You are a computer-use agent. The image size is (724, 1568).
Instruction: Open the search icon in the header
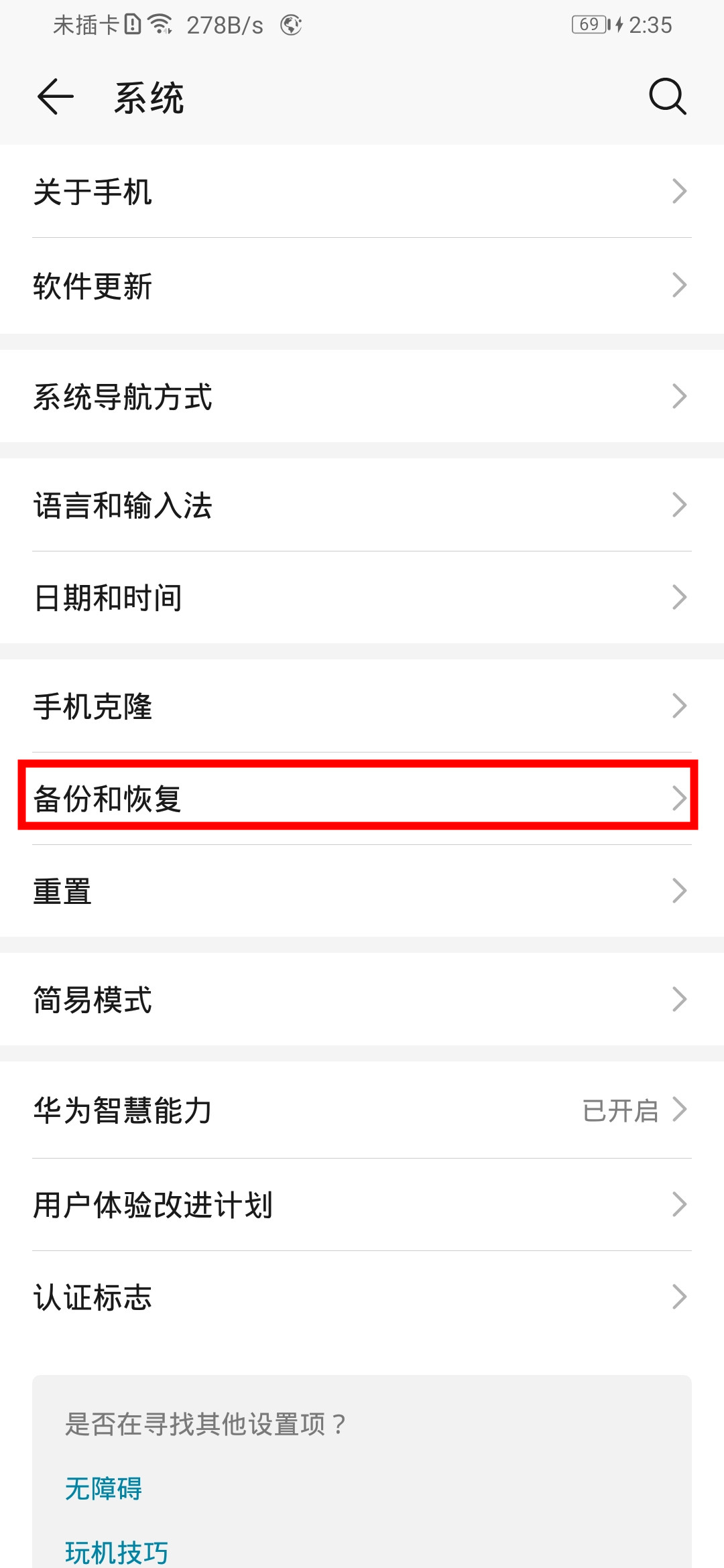click(667, 97)
